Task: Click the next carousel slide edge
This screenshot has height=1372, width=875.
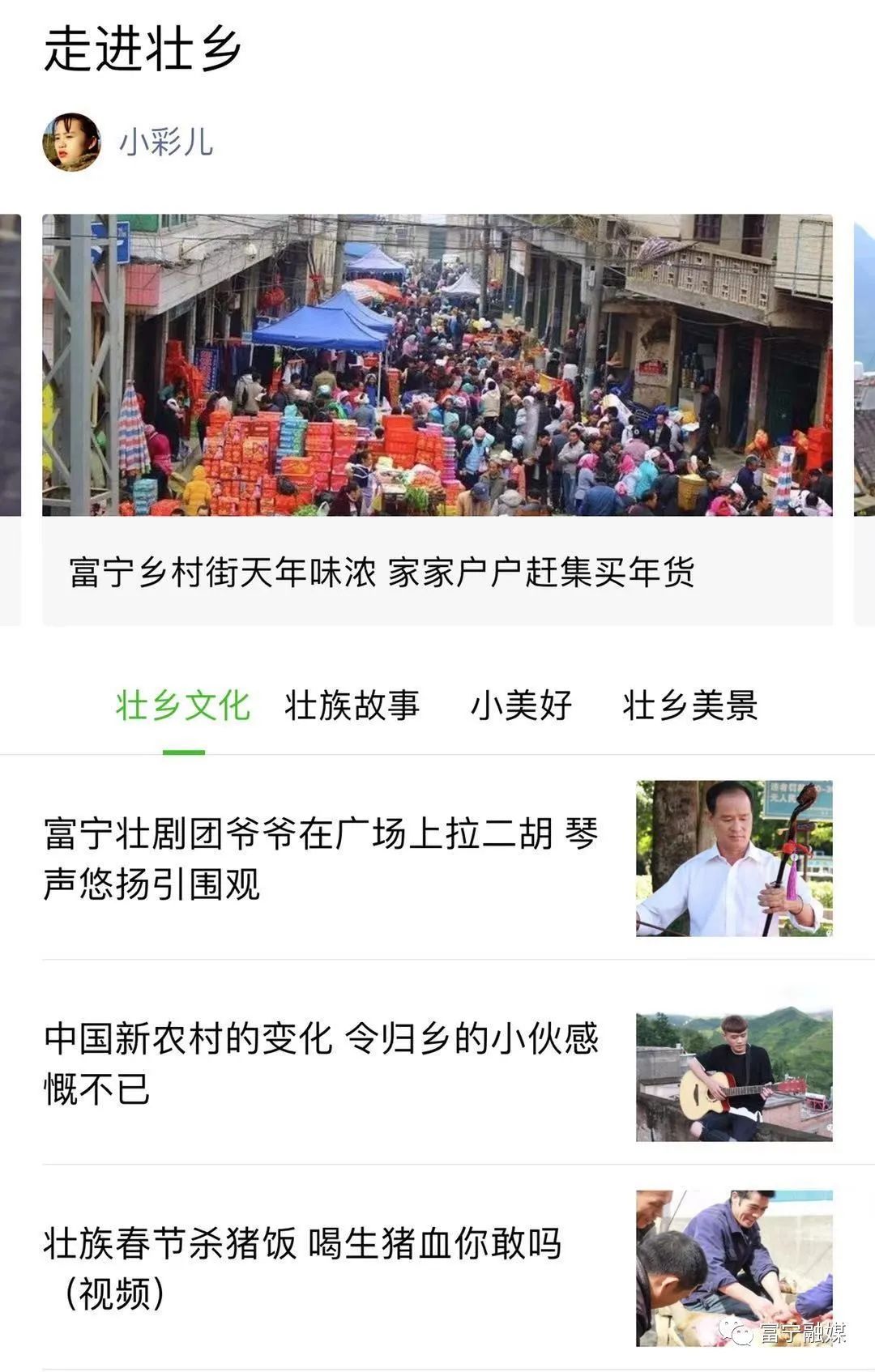Action: click(x=864, y=364)
